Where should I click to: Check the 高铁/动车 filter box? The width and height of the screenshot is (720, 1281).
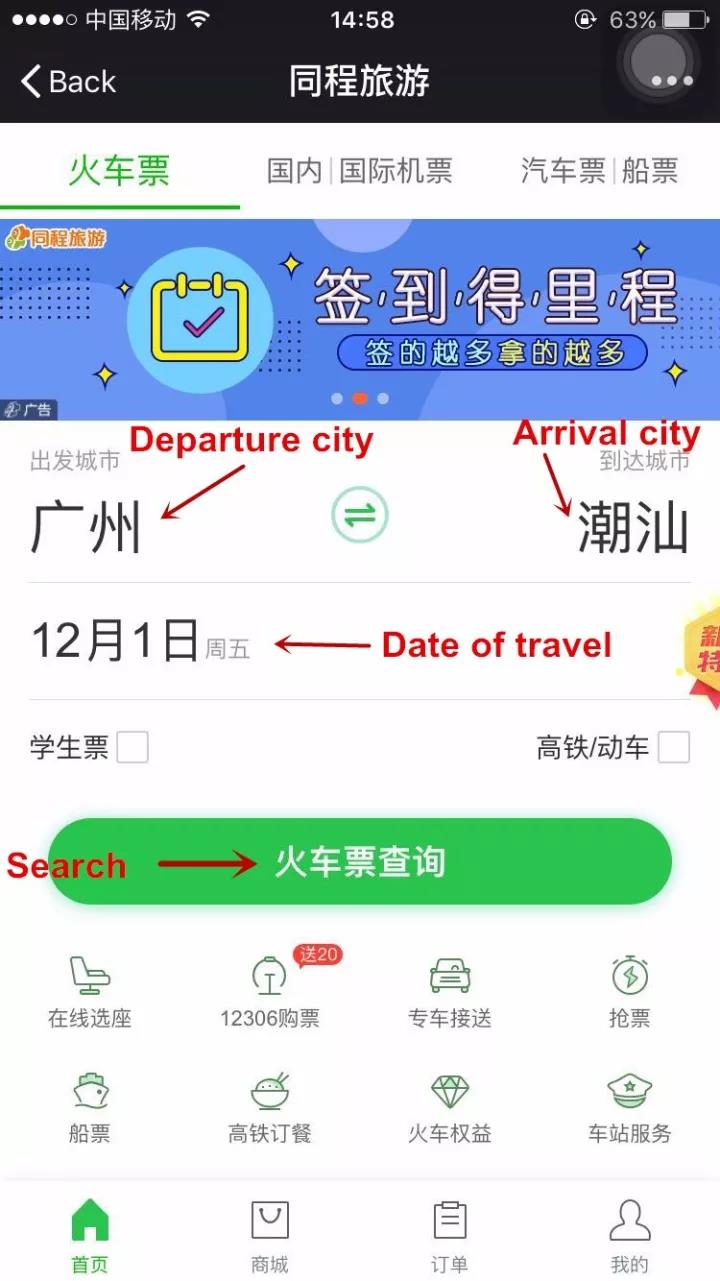[674, 747]
